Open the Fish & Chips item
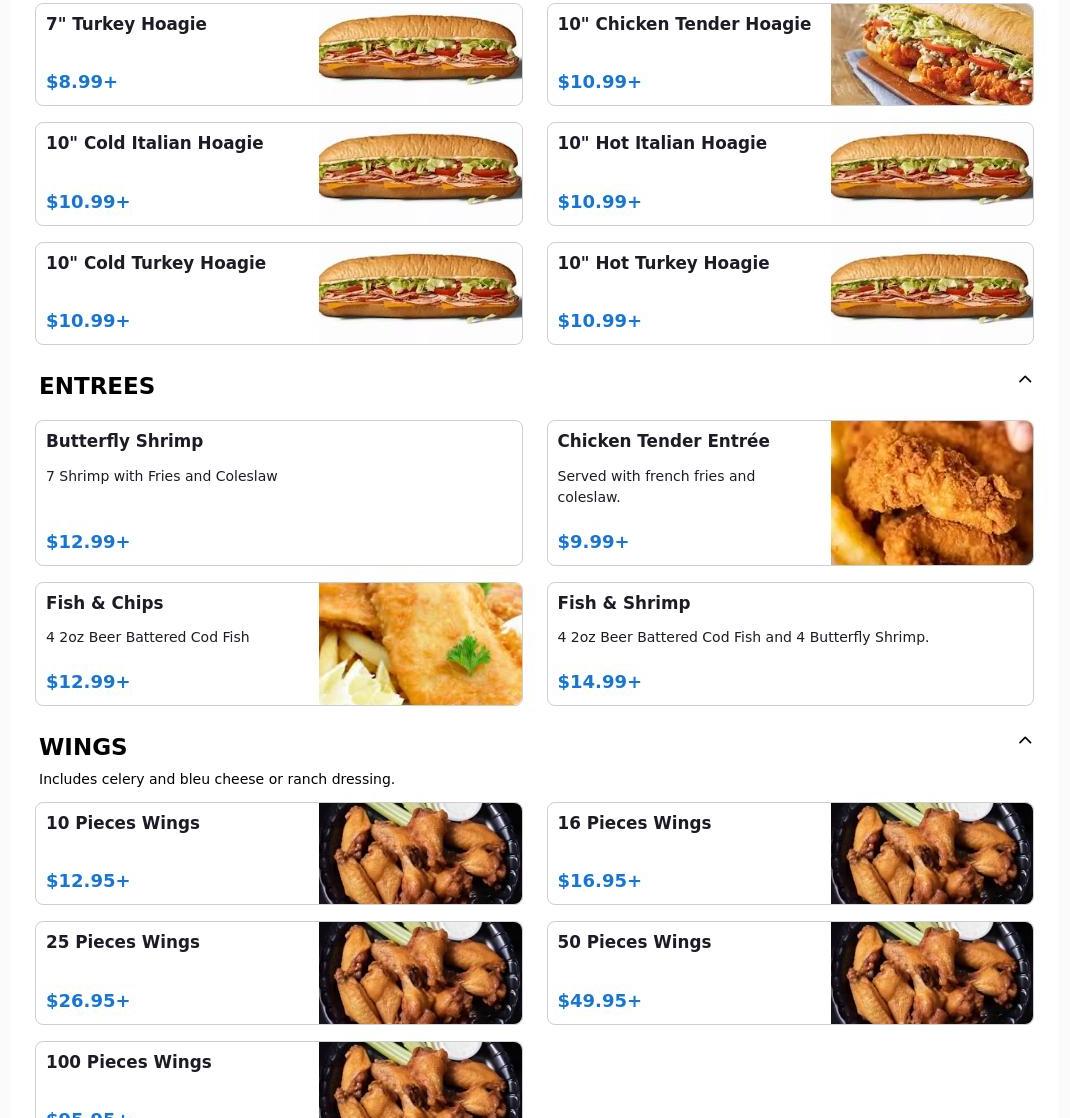 point(278,644)
